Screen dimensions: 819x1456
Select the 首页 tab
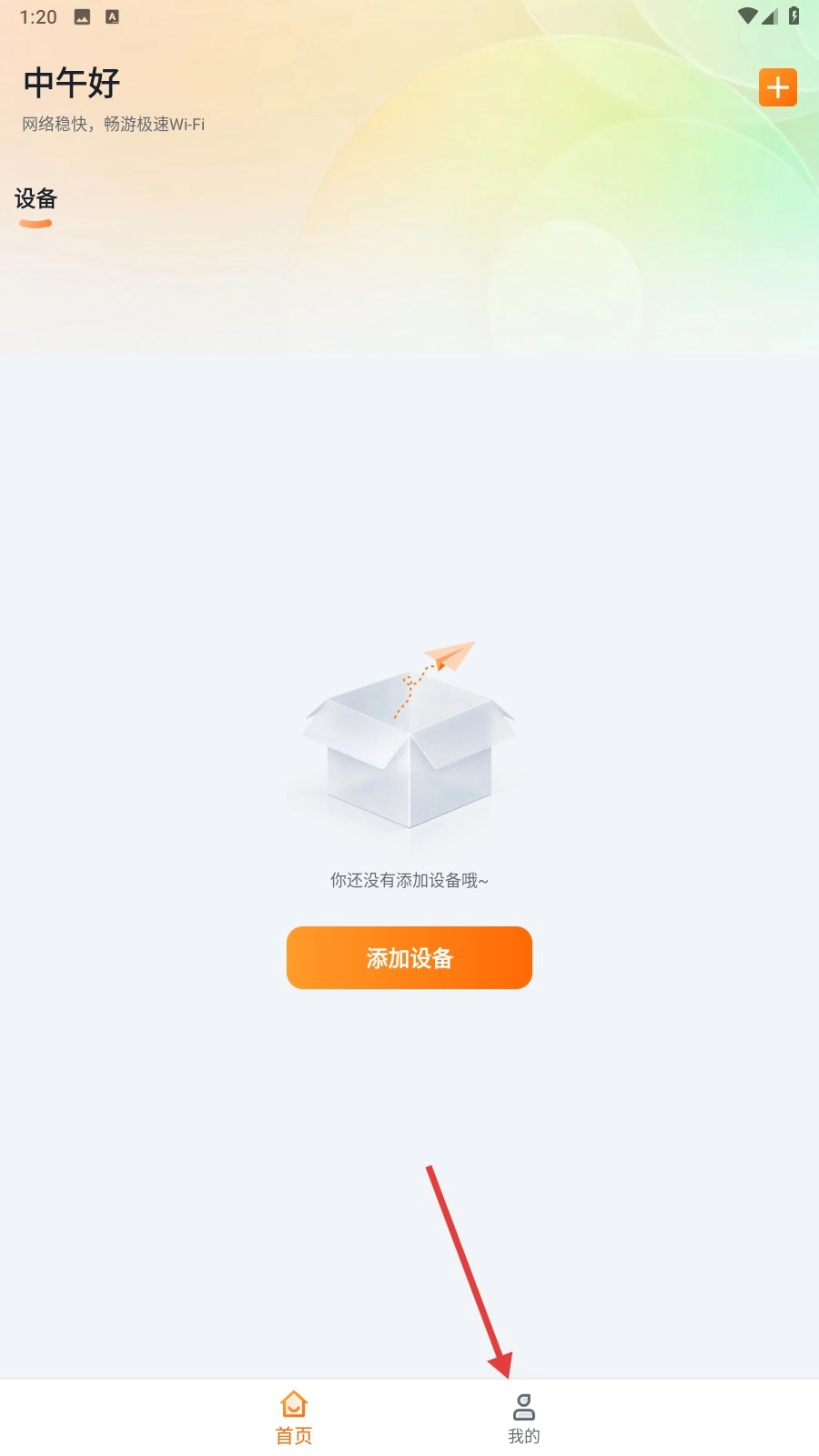pyautogui.click(x=294, y=1418)
